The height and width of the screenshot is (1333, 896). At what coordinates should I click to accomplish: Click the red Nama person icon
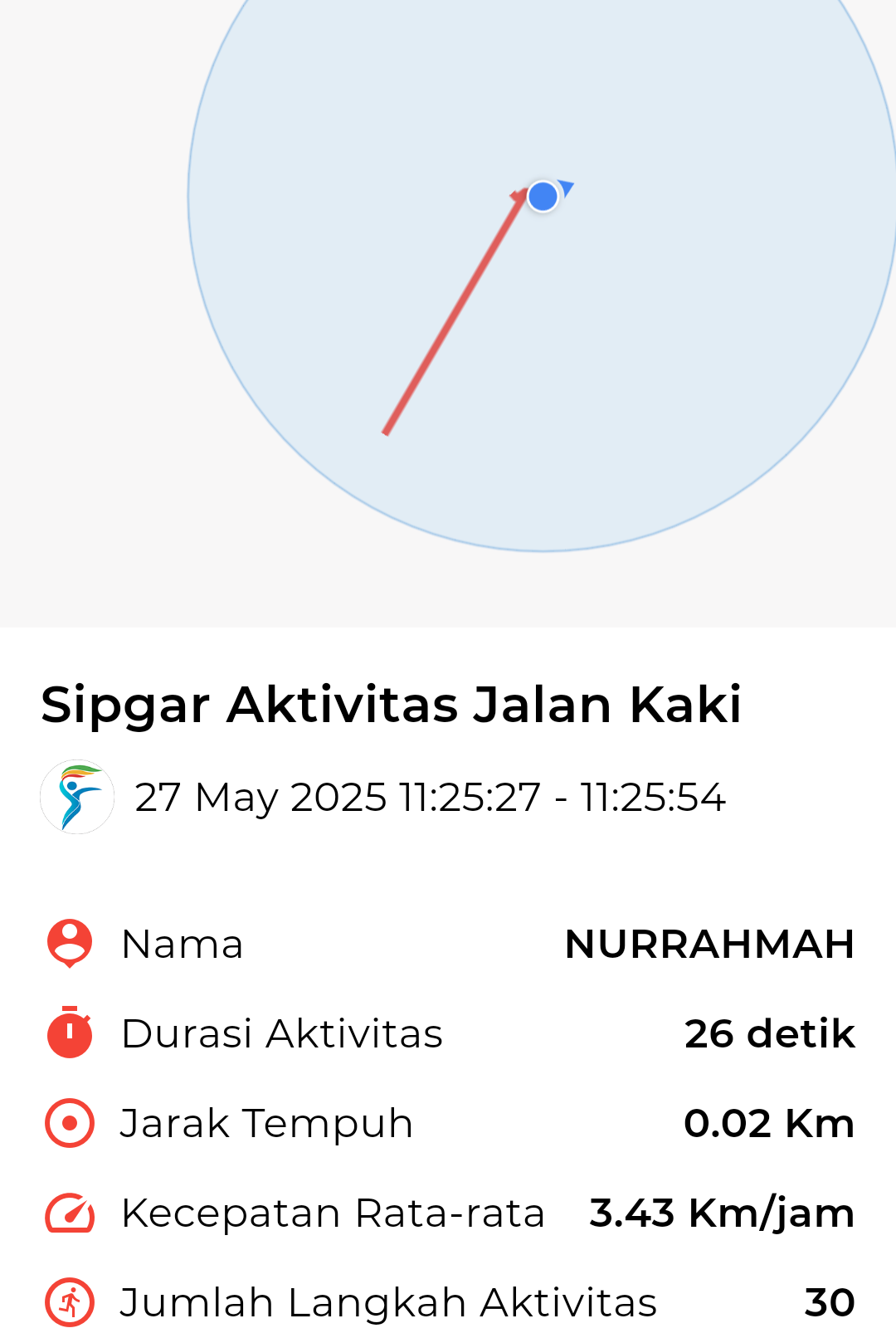[x=68, y=944]
